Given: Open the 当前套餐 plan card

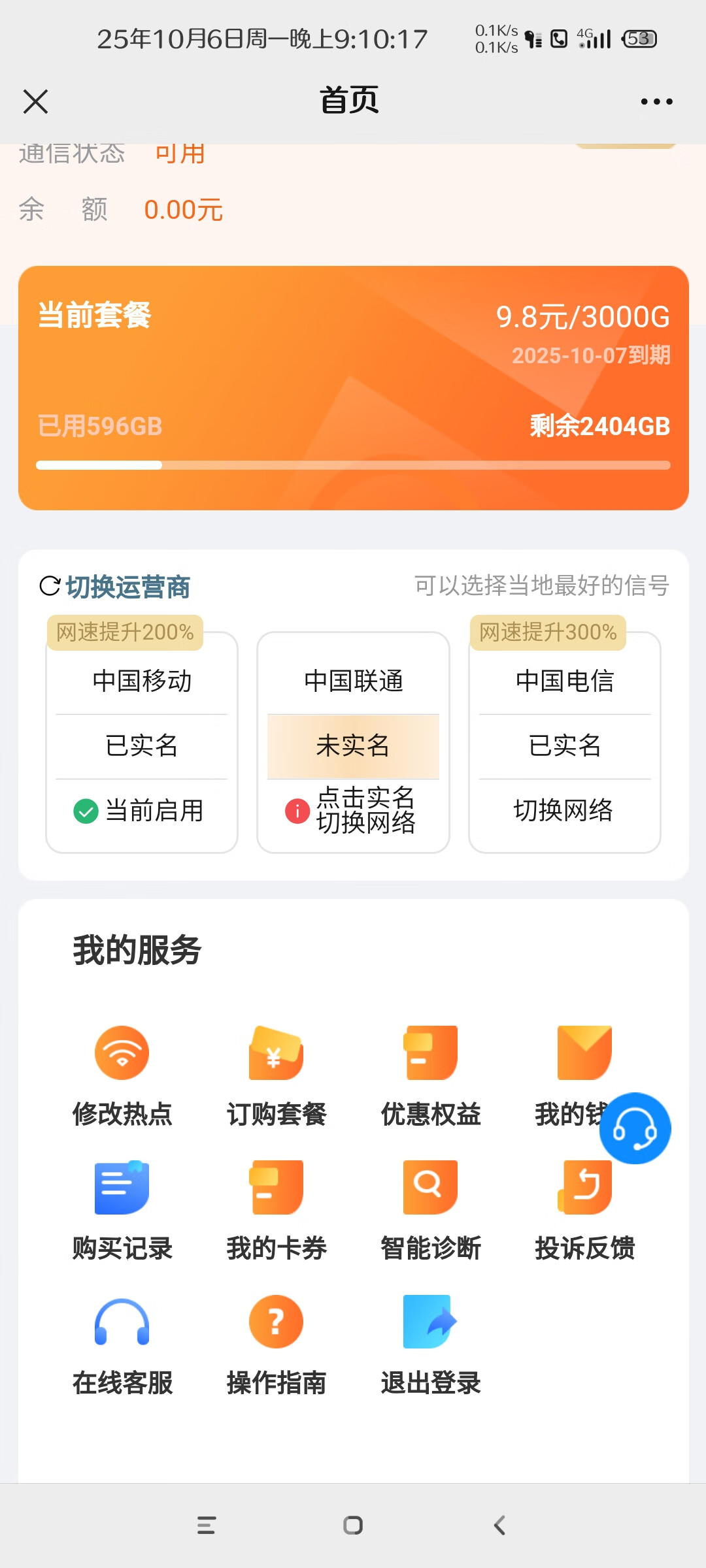Looking at the screenshot, I should click(x=353, y=387).
